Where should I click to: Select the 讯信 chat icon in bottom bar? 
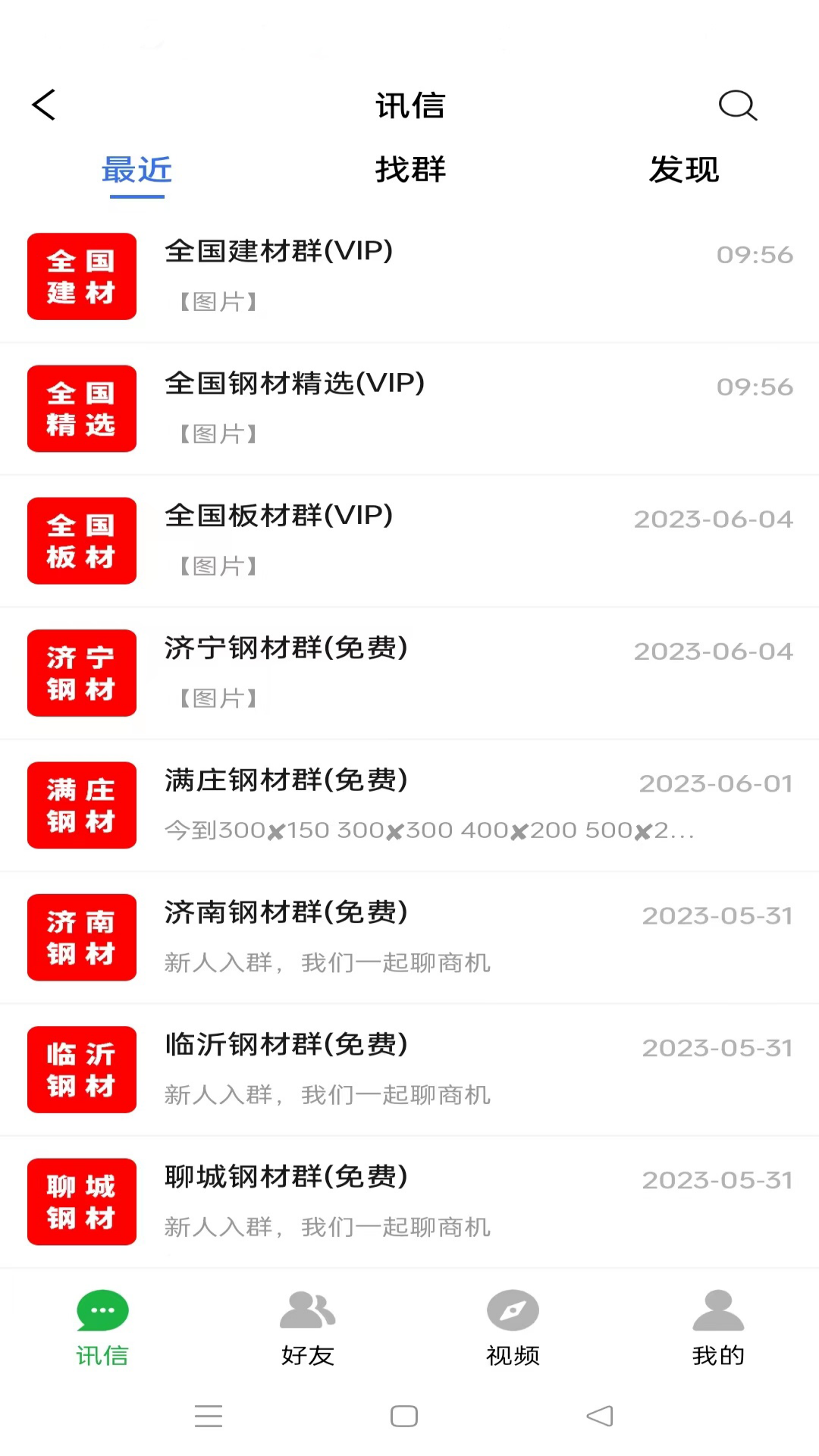(102, 1327)
